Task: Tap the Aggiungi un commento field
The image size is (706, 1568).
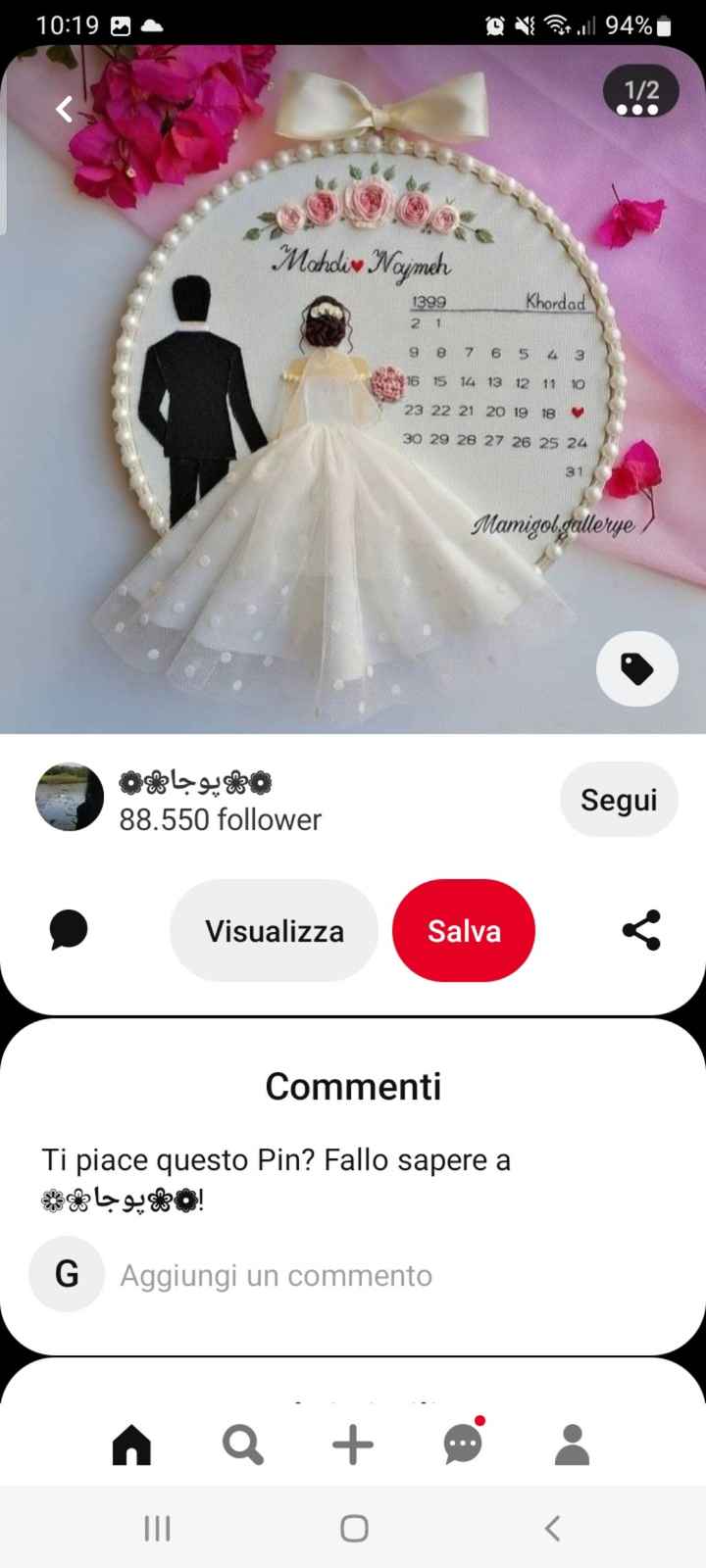Action: [x=276, y=1275]
